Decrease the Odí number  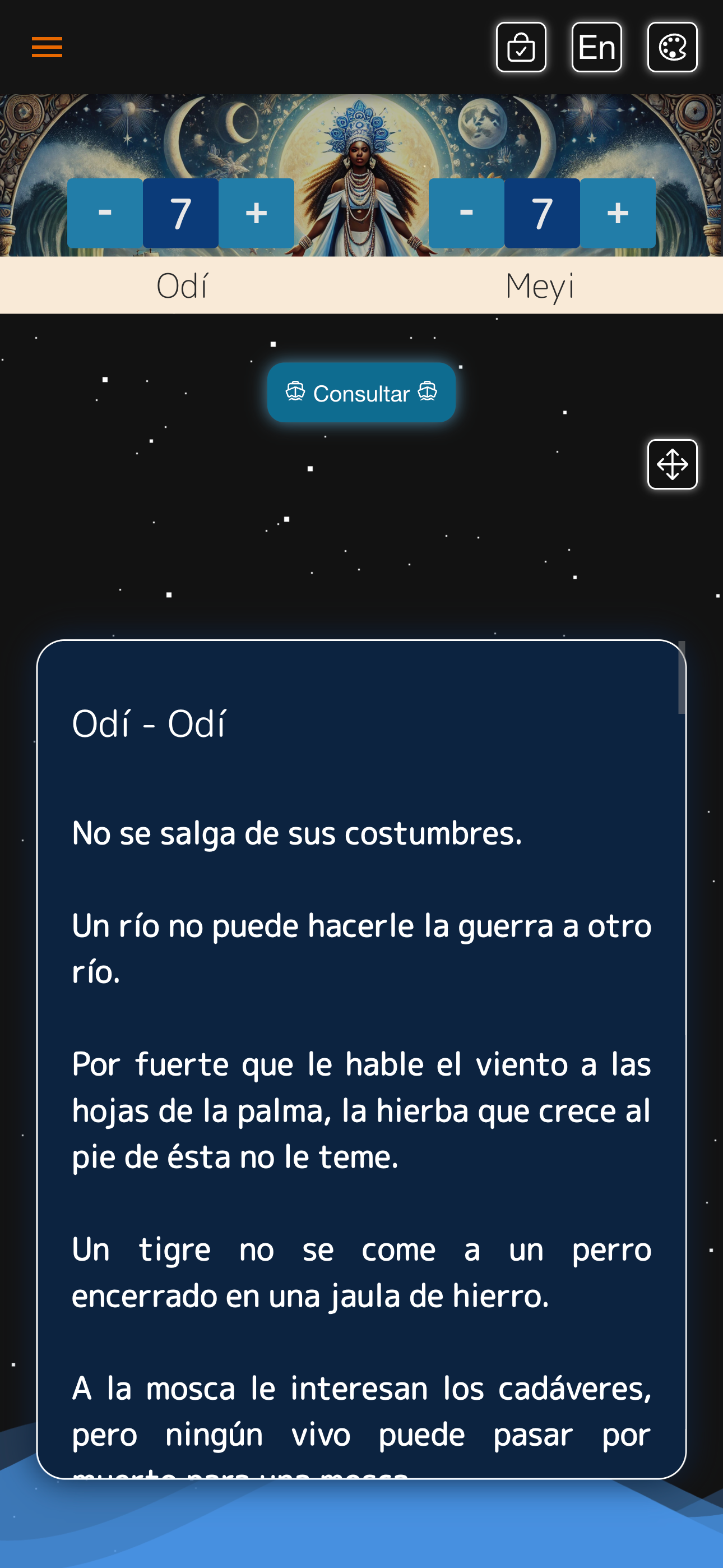[x=105, y=213]
